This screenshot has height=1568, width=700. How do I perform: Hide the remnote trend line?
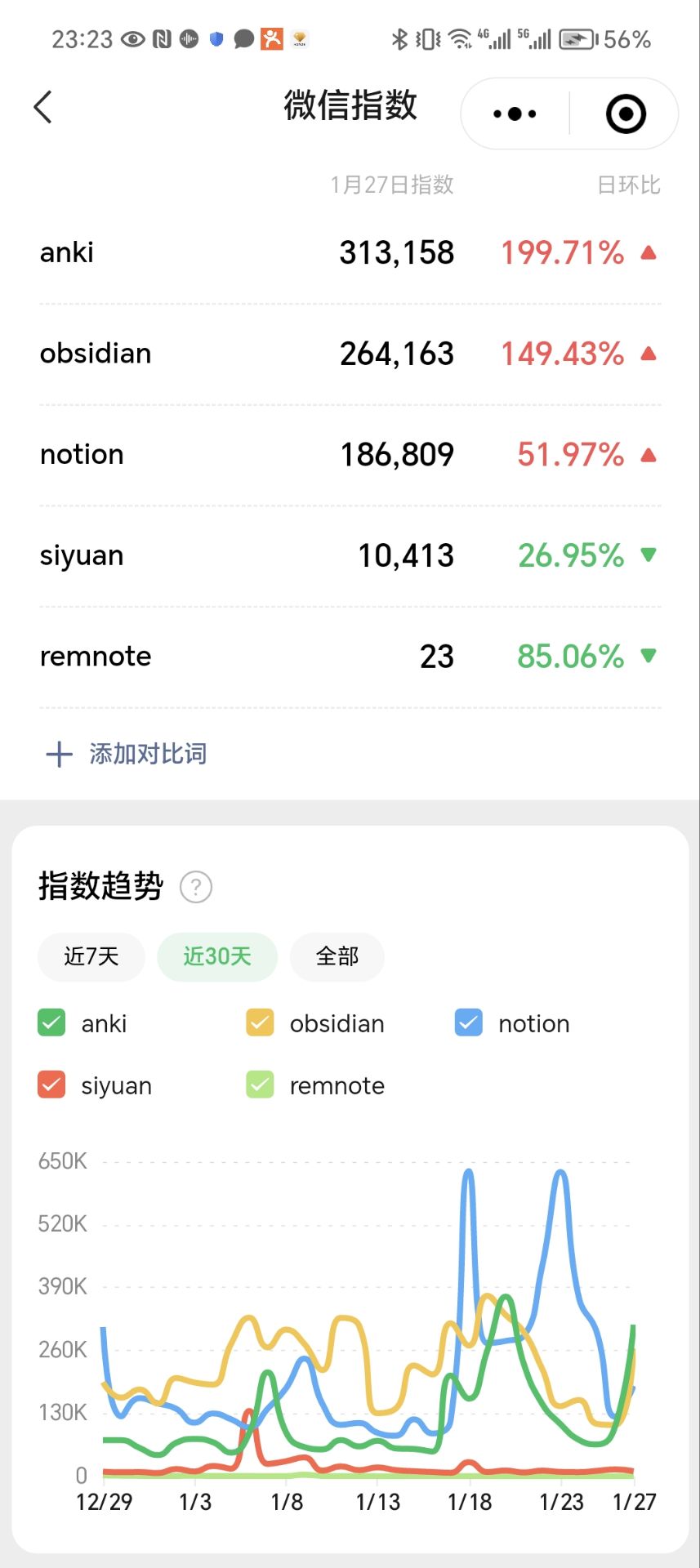tap(260, 1085)
